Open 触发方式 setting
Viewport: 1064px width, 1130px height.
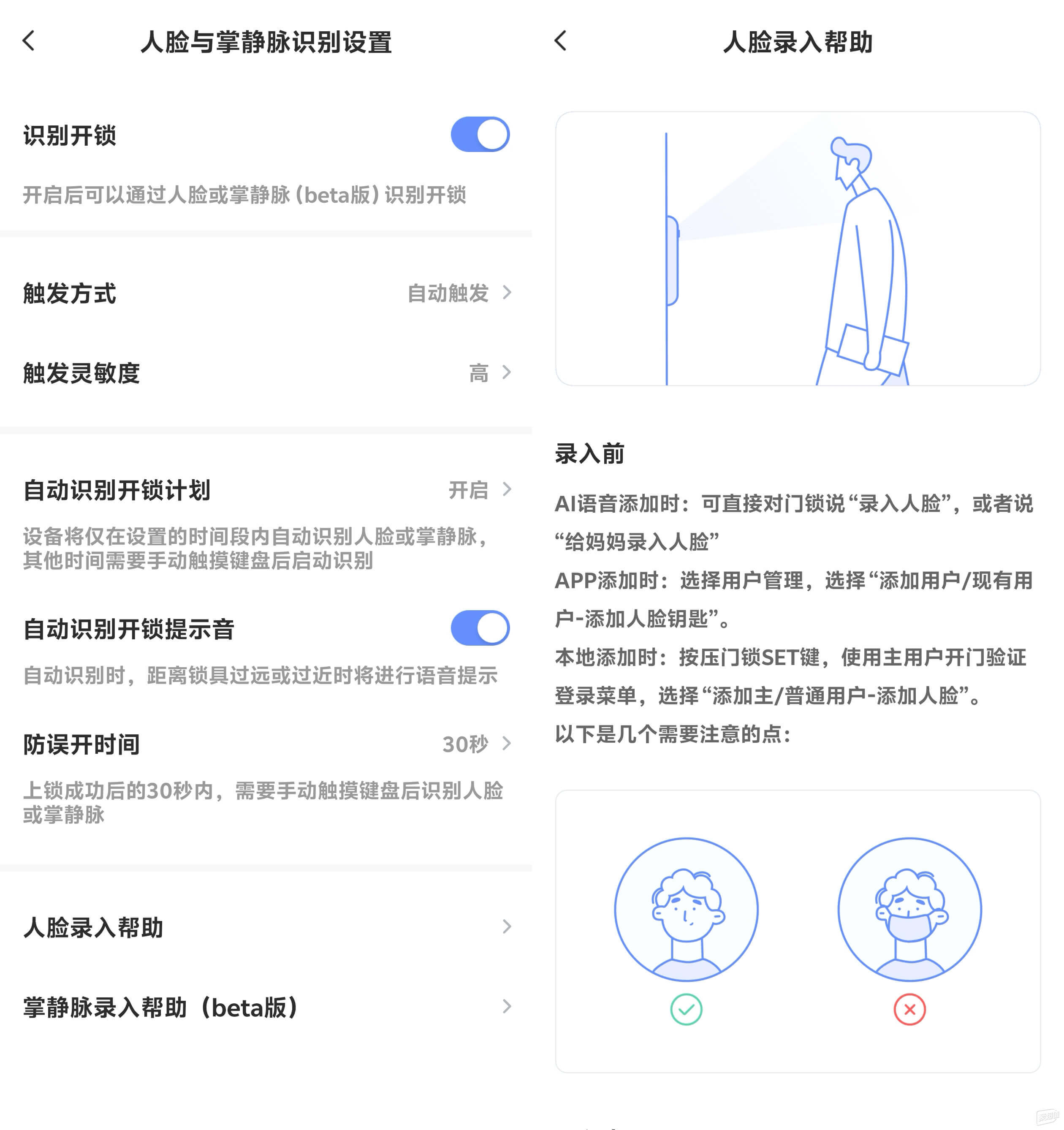coord(266,293)
